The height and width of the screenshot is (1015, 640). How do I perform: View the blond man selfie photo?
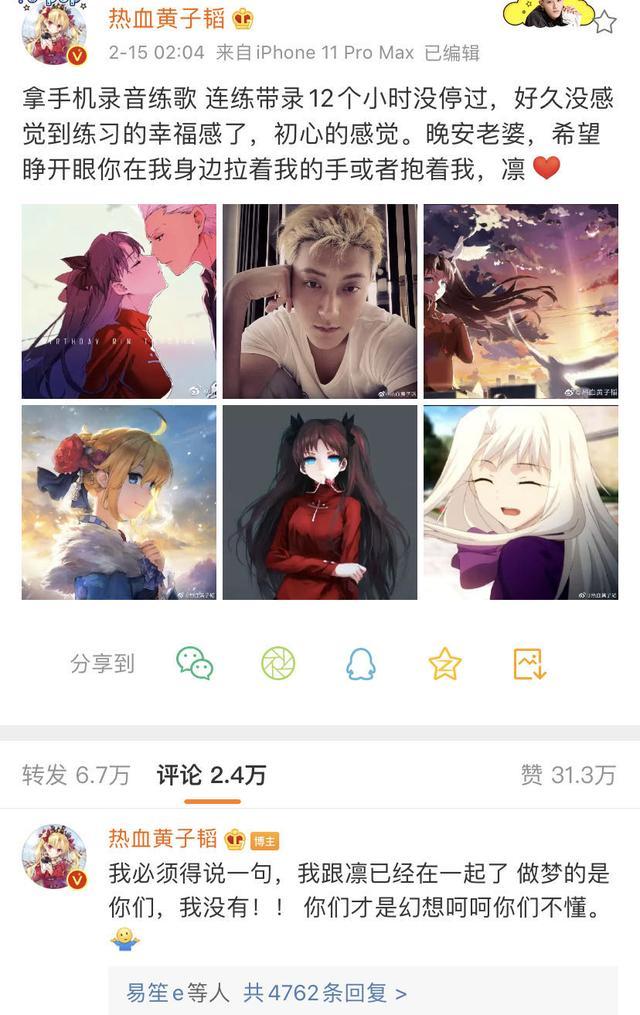(x=320, y=301)
